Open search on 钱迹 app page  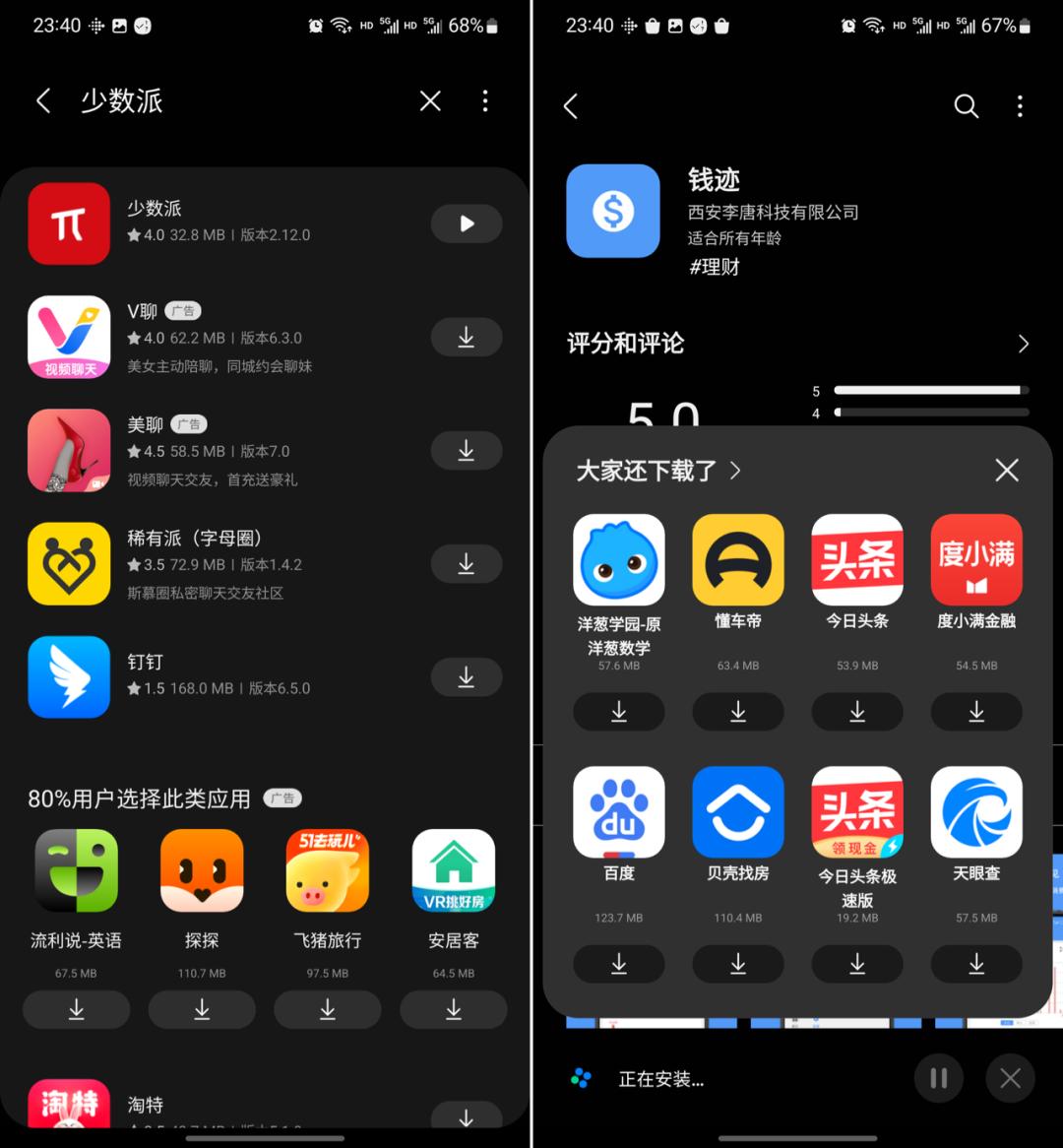(x=967, y=106)
